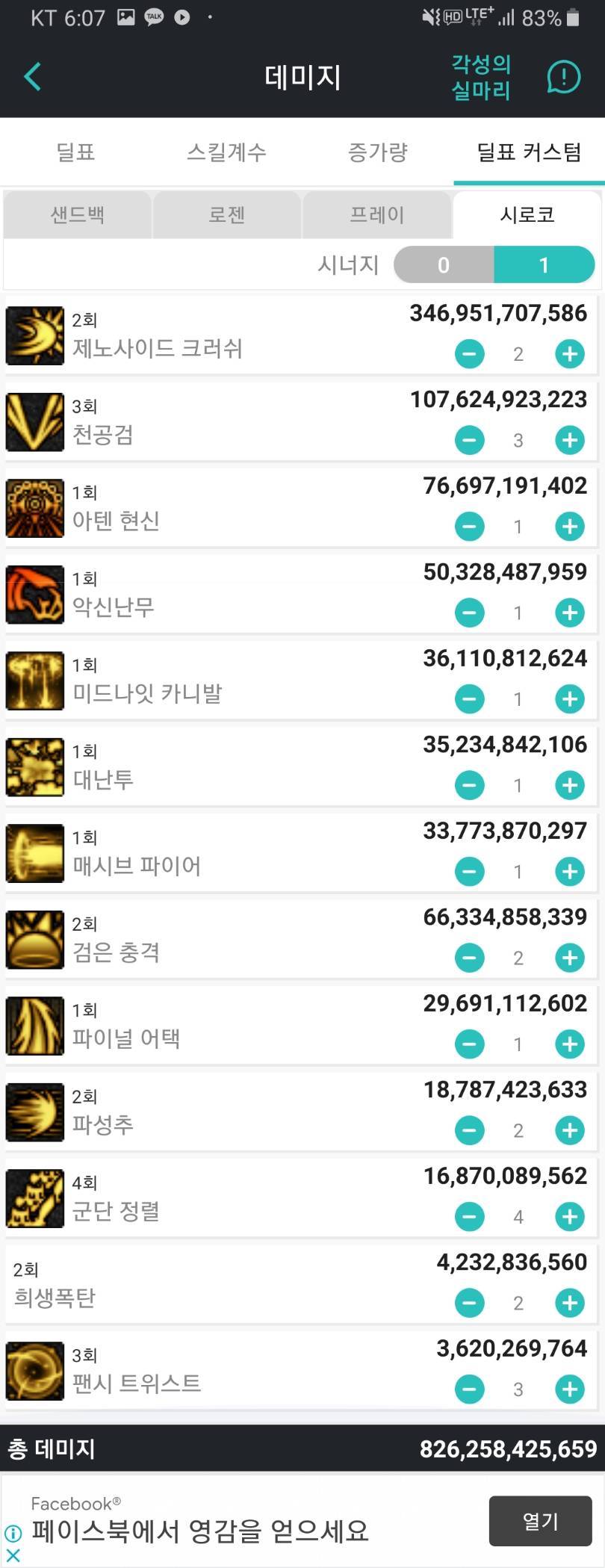
Task: Decrease 검은 충격 count with minus
Action: (x=469, y=958)
